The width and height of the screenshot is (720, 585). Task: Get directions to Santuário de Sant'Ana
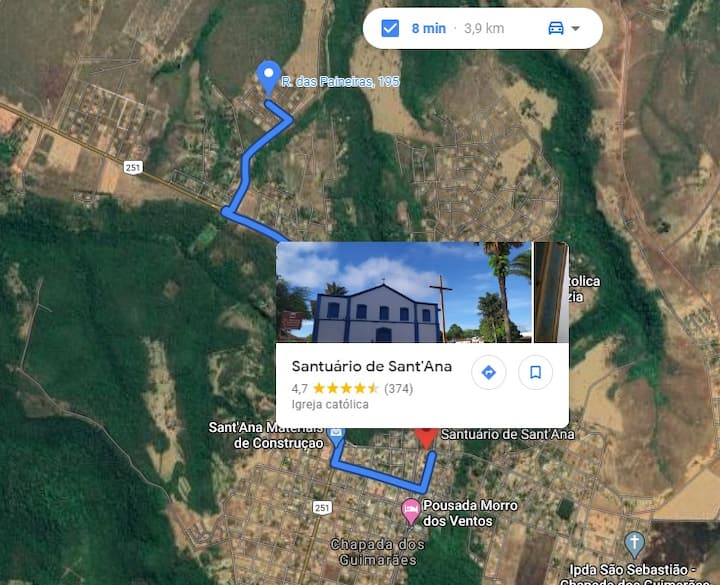pyautogui.click(x=488, y=373)
